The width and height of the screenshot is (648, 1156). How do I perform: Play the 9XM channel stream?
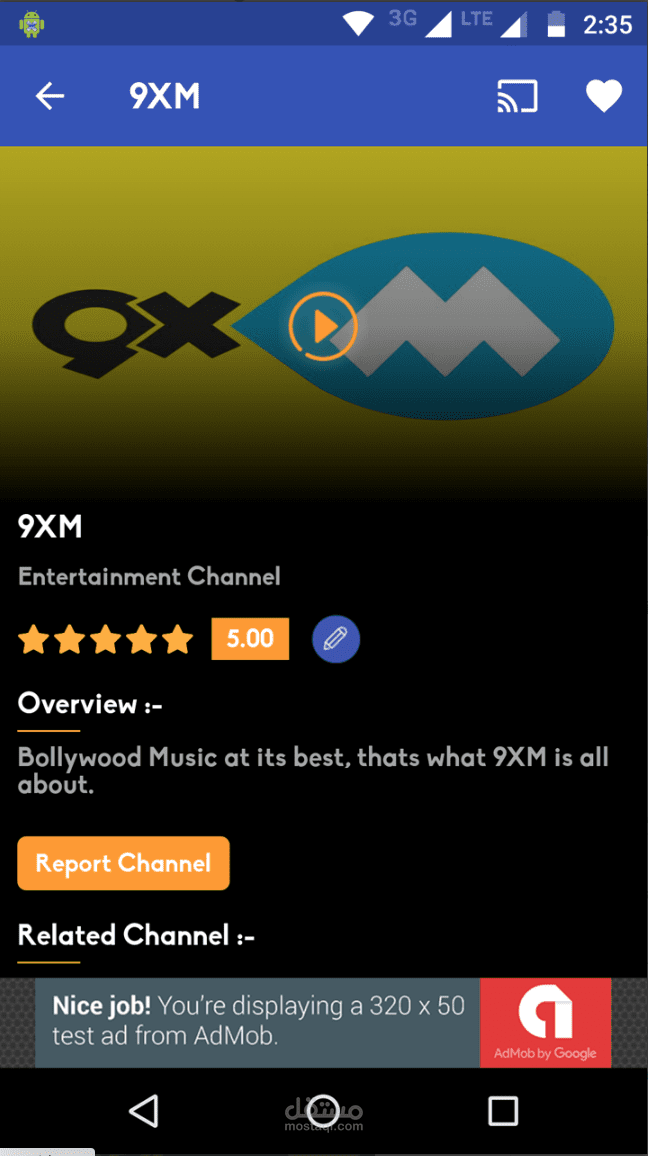tap(323, 325)
